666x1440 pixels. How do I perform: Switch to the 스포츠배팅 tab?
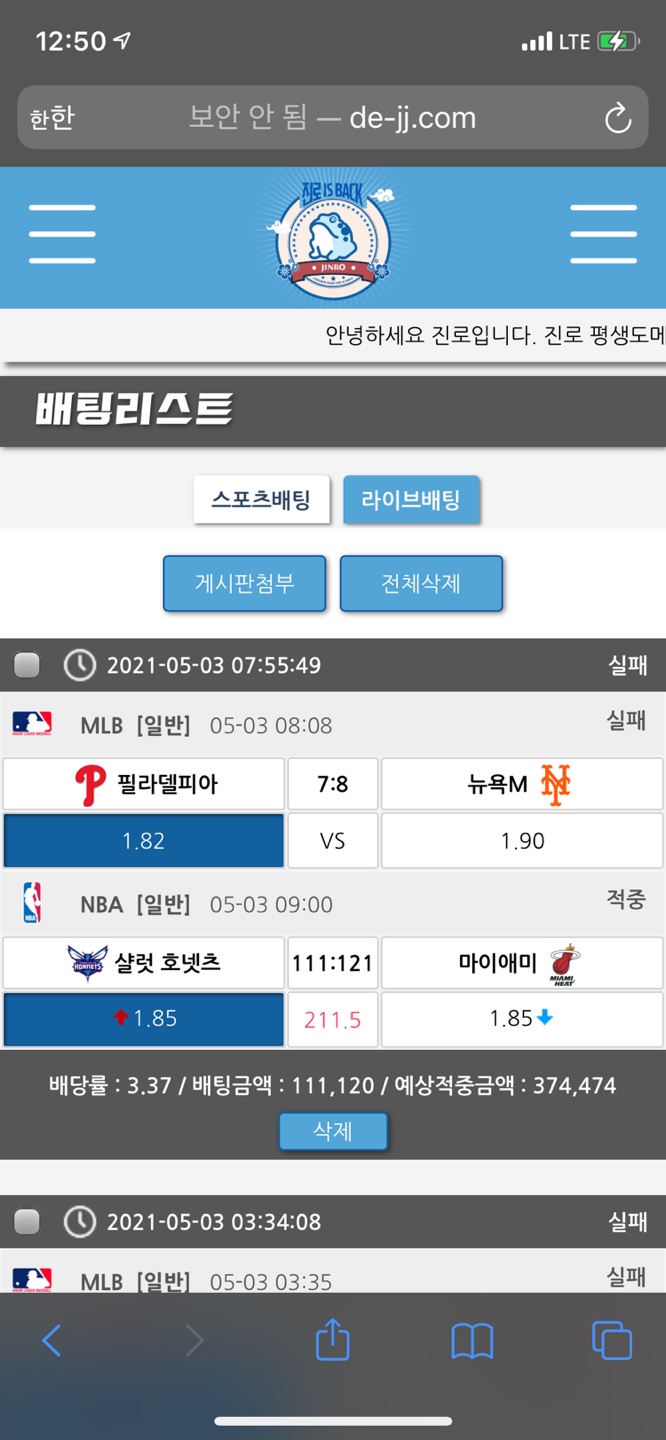[x=261, y=499]
